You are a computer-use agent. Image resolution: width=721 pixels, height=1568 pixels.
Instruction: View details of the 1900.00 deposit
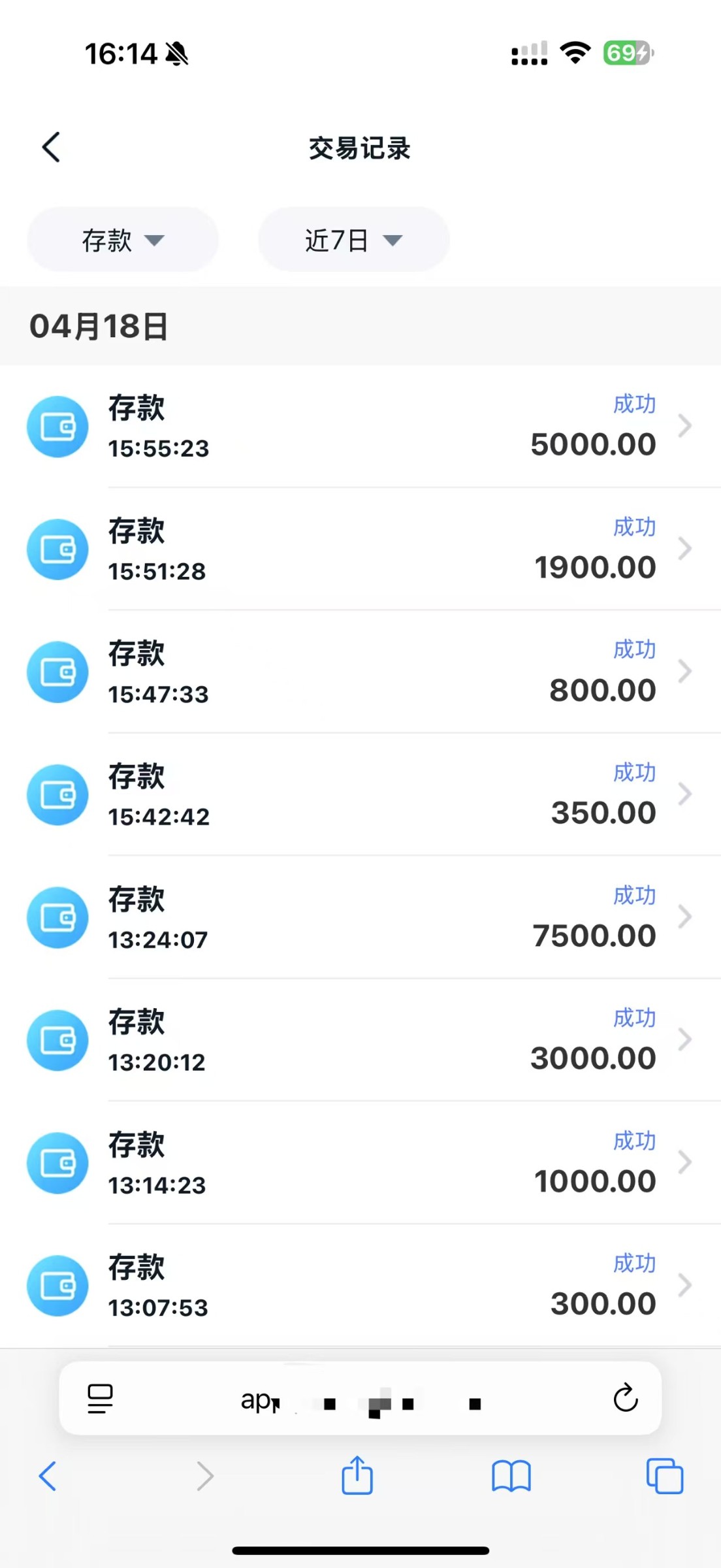[360, 549]
